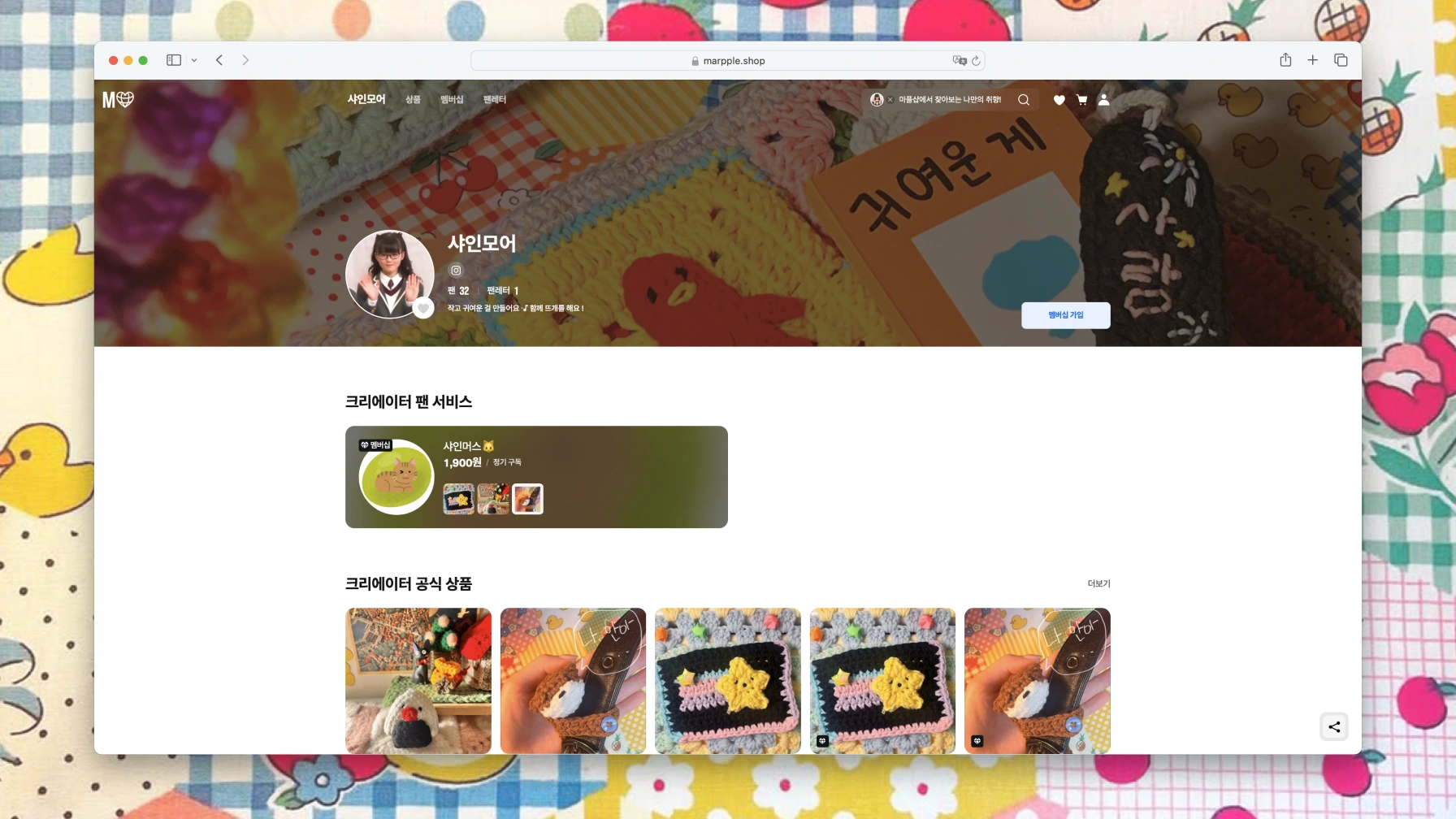The width and height of the screenshot is (1456, 819).
Task: Share this page with the floating share button
Action: (1334, 726)
